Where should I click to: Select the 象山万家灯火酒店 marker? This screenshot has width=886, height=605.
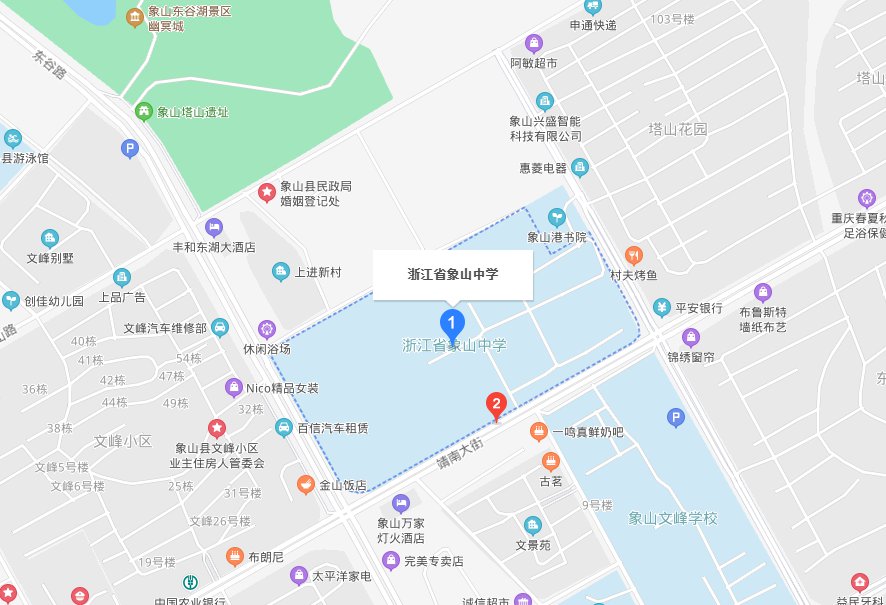[x=401, y=502]
